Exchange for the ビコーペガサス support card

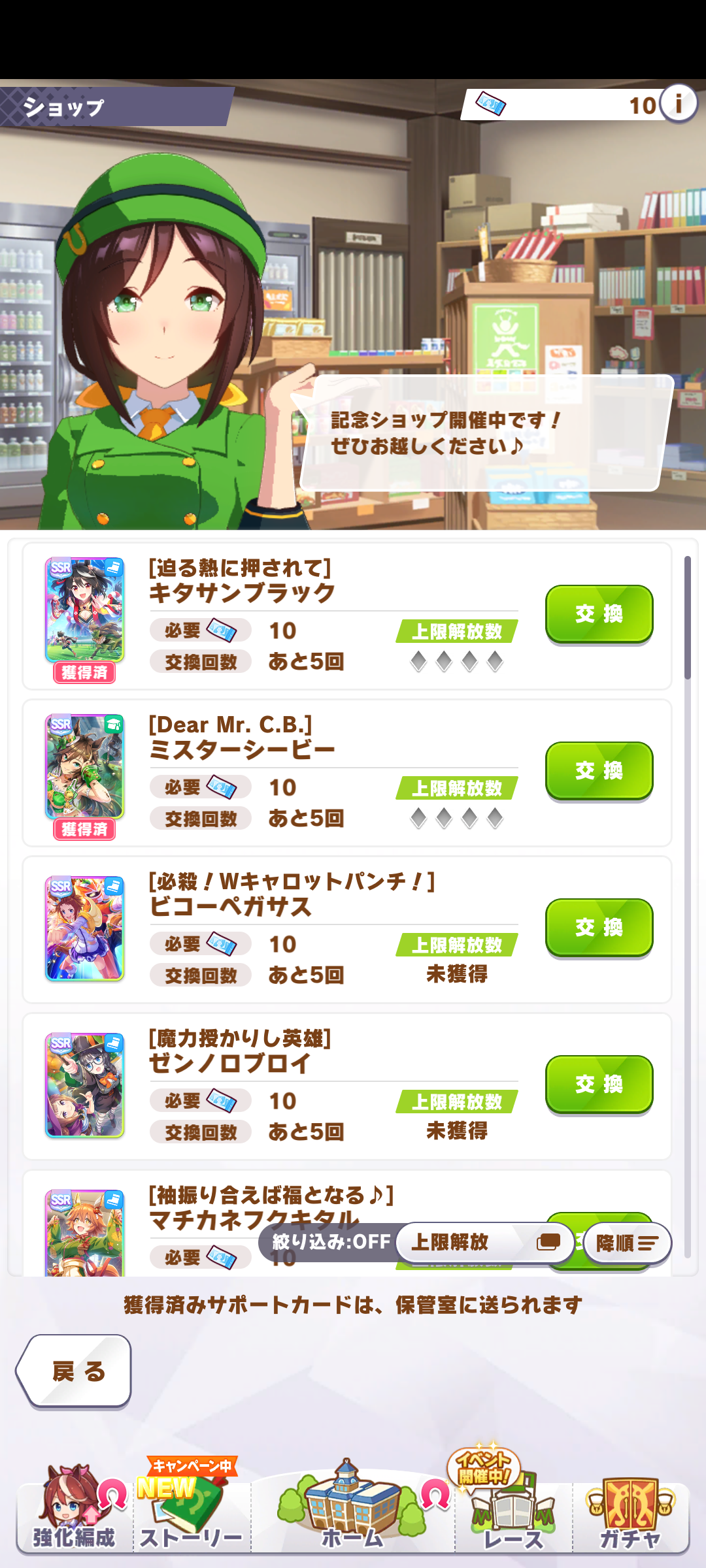(599, 928)
